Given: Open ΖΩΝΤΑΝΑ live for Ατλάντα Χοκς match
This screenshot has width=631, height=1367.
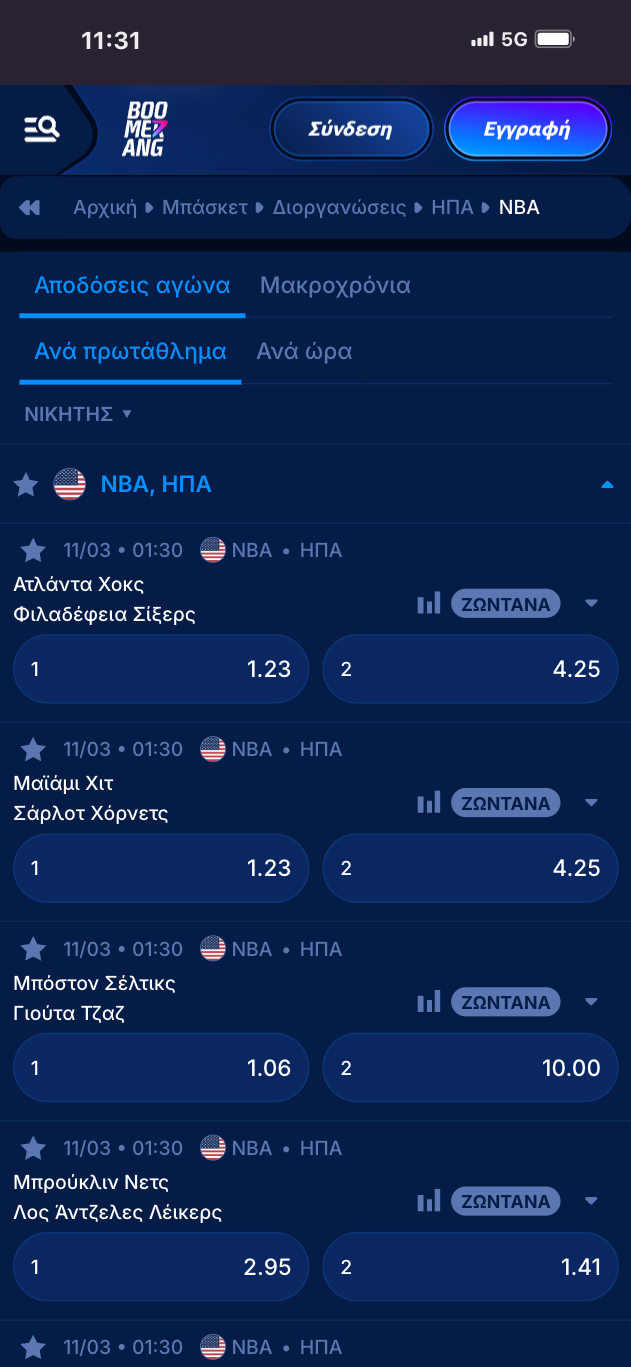Looking at the screenshot, I should (505, 604).
